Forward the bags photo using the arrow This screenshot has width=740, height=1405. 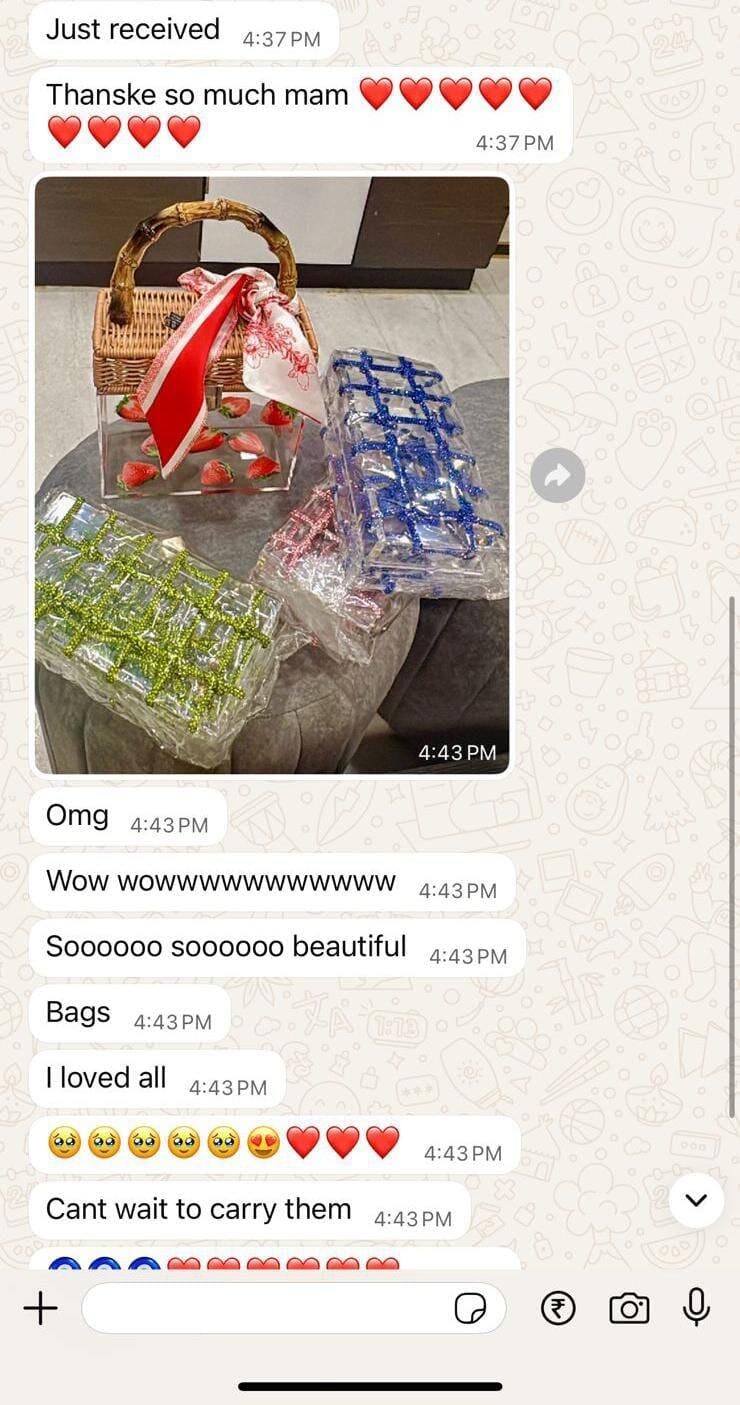558,475
